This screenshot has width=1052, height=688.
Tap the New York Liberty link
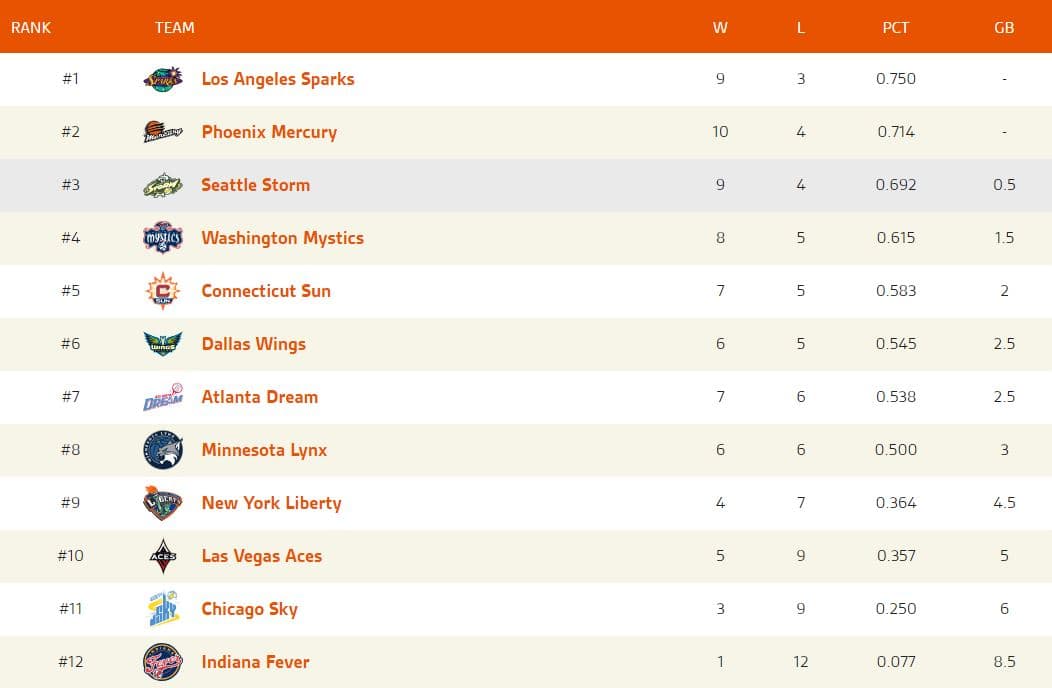[x=271, y=503]
